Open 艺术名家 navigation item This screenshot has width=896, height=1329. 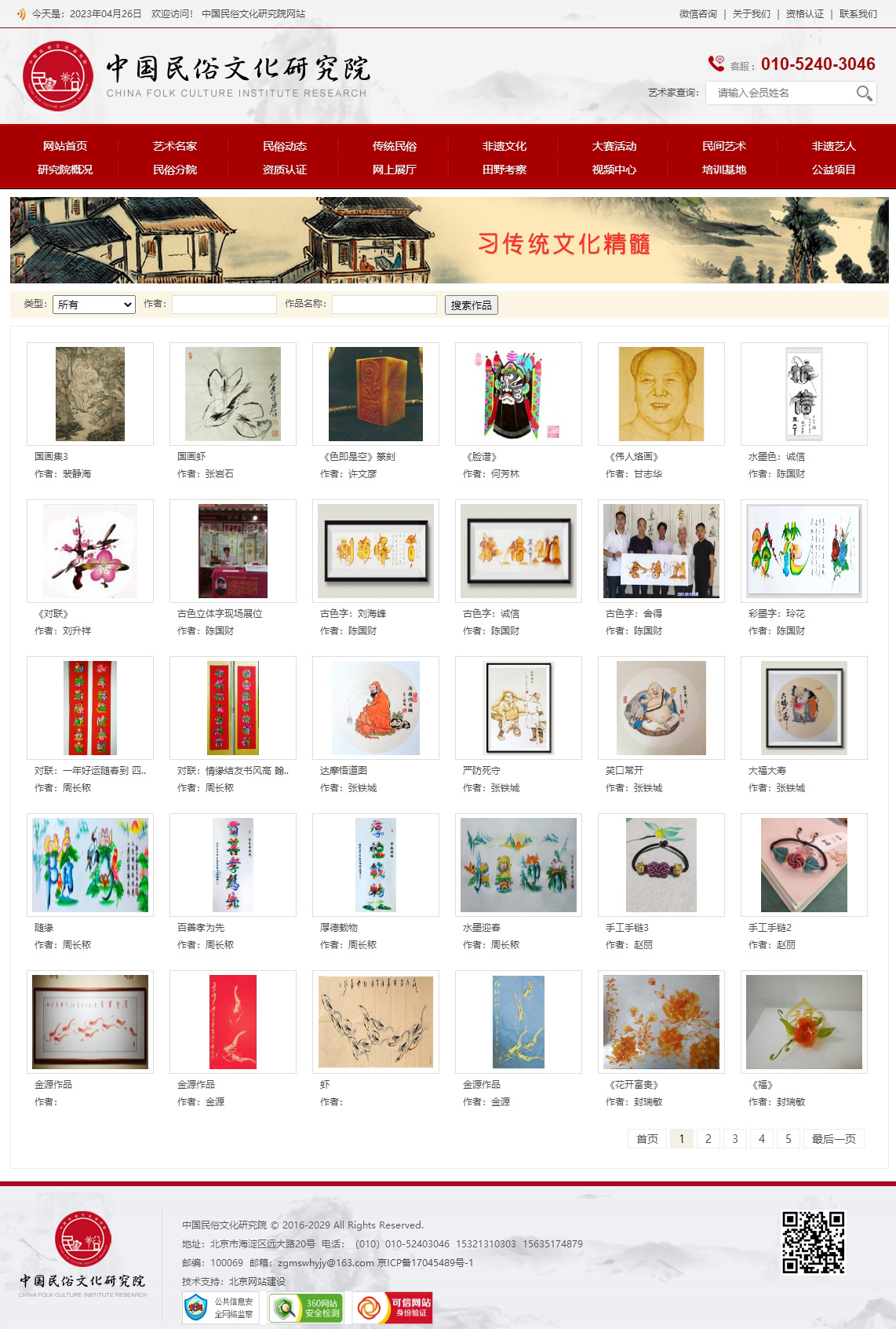tap(175, 146)
